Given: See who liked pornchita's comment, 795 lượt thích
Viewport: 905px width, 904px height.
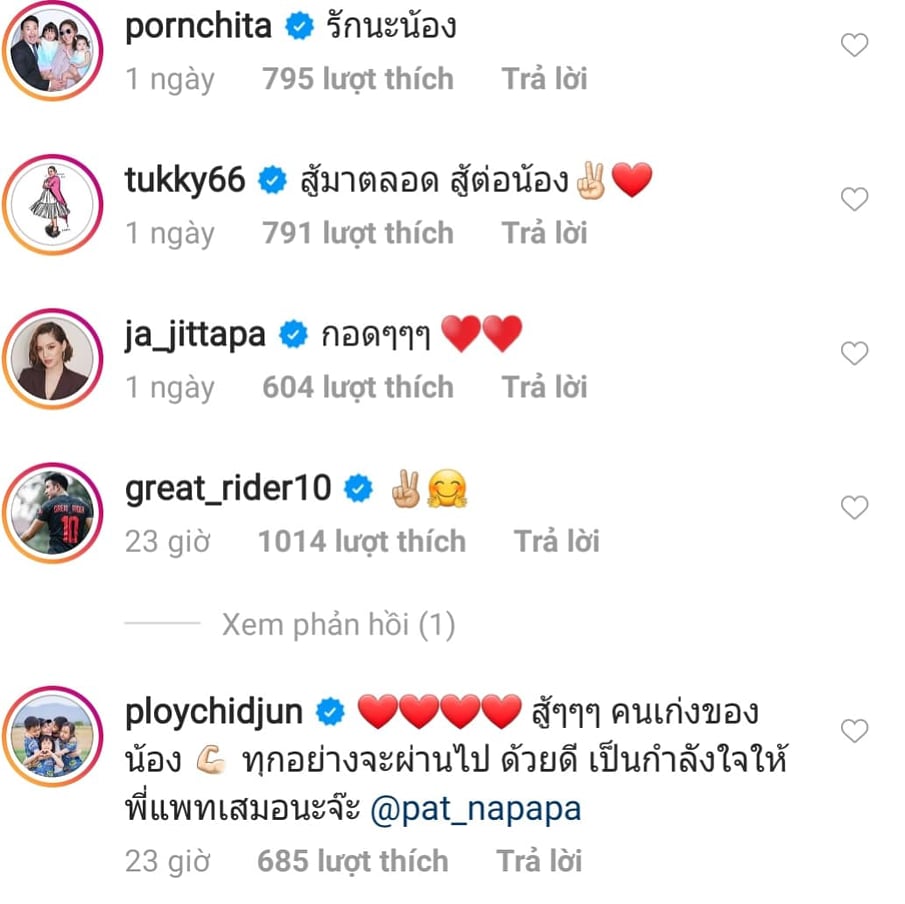Looking at the screenshot, I should pos(357,79).
